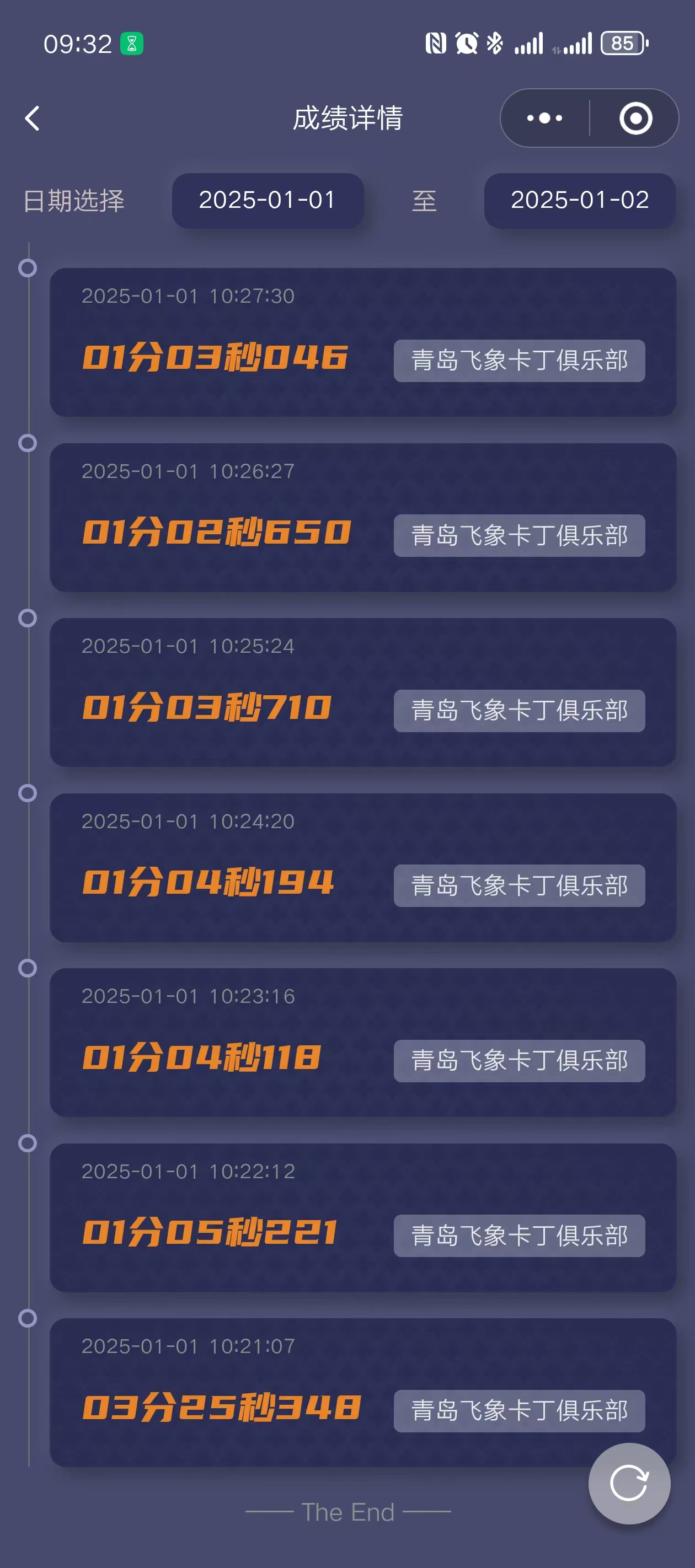Open the 10:25:24 record of 01分03秒710
695x1568 pixels.
point(362,692)
